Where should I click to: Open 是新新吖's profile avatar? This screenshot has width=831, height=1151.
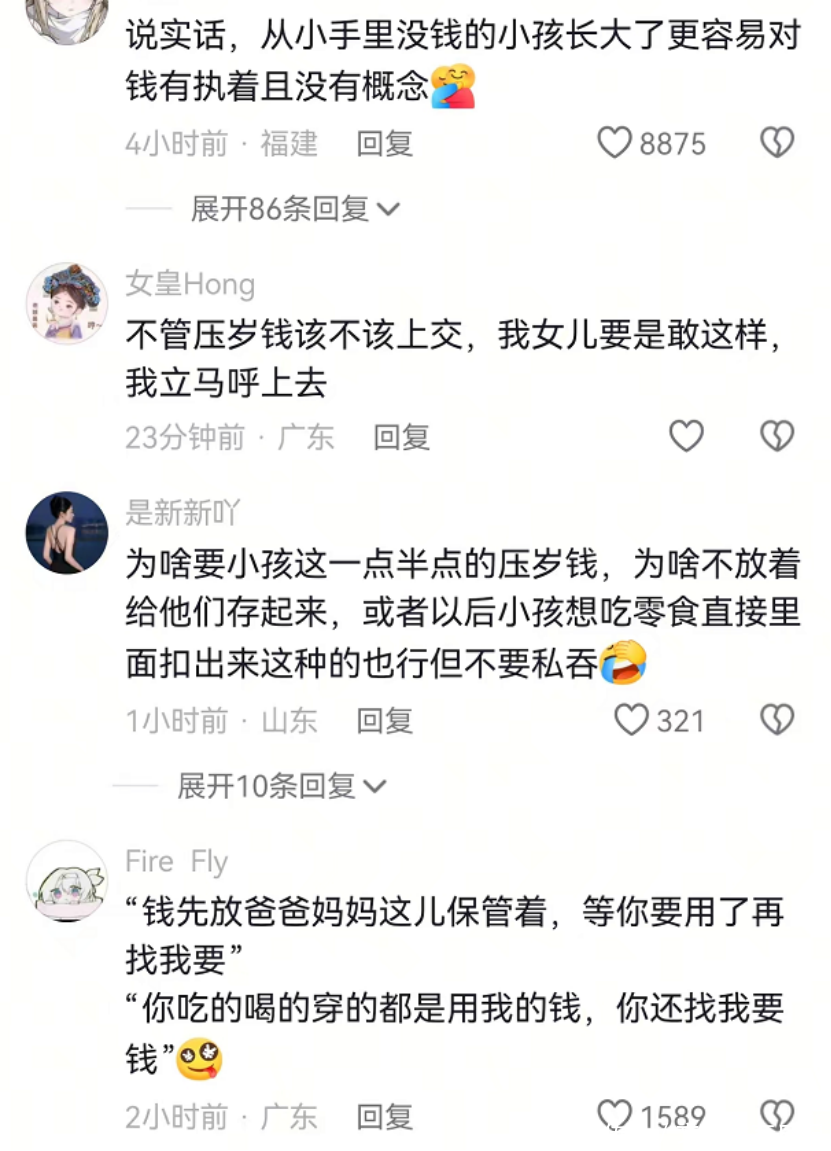point(66,532)
